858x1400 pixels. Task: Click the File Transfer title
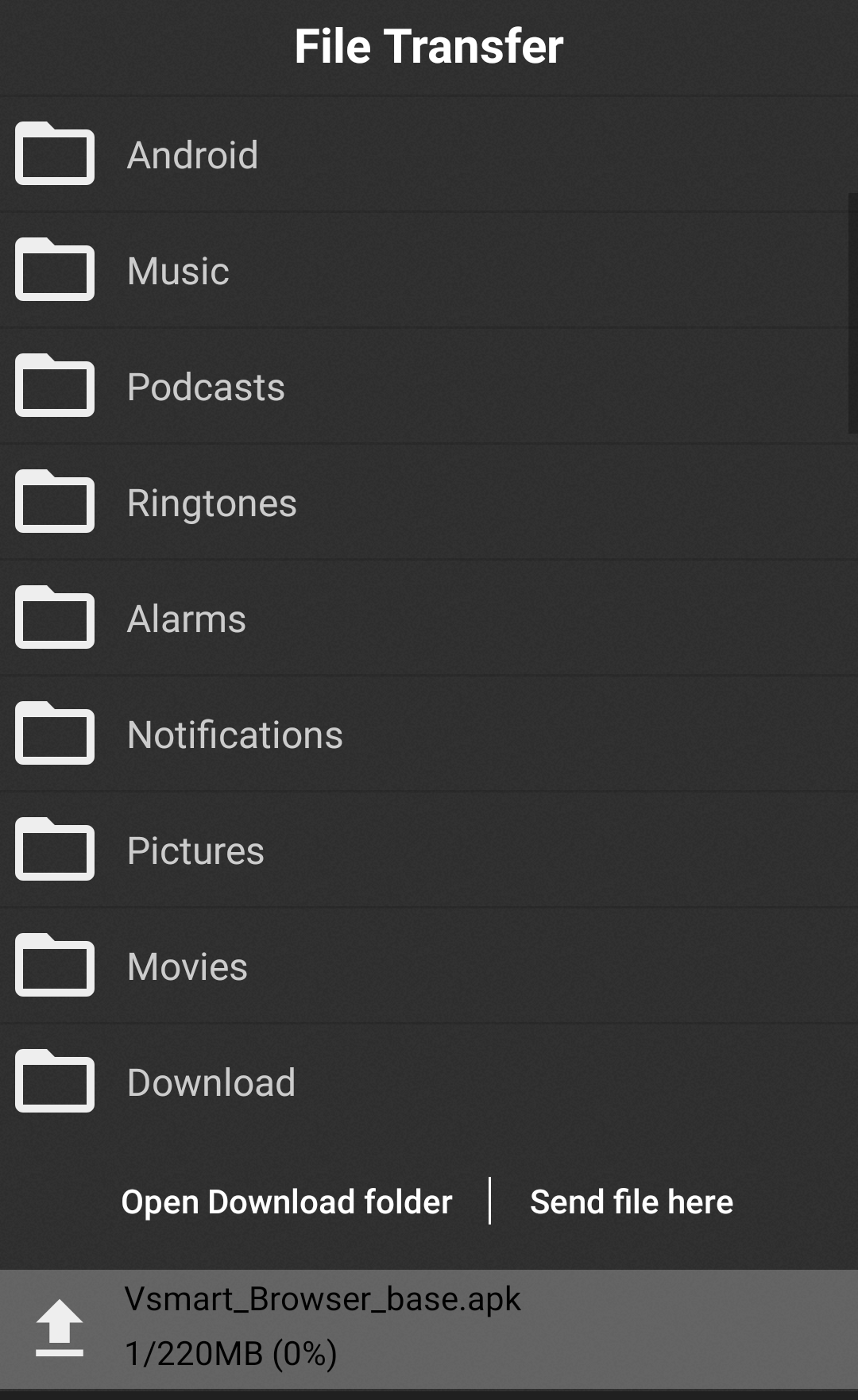coord(429,45)
